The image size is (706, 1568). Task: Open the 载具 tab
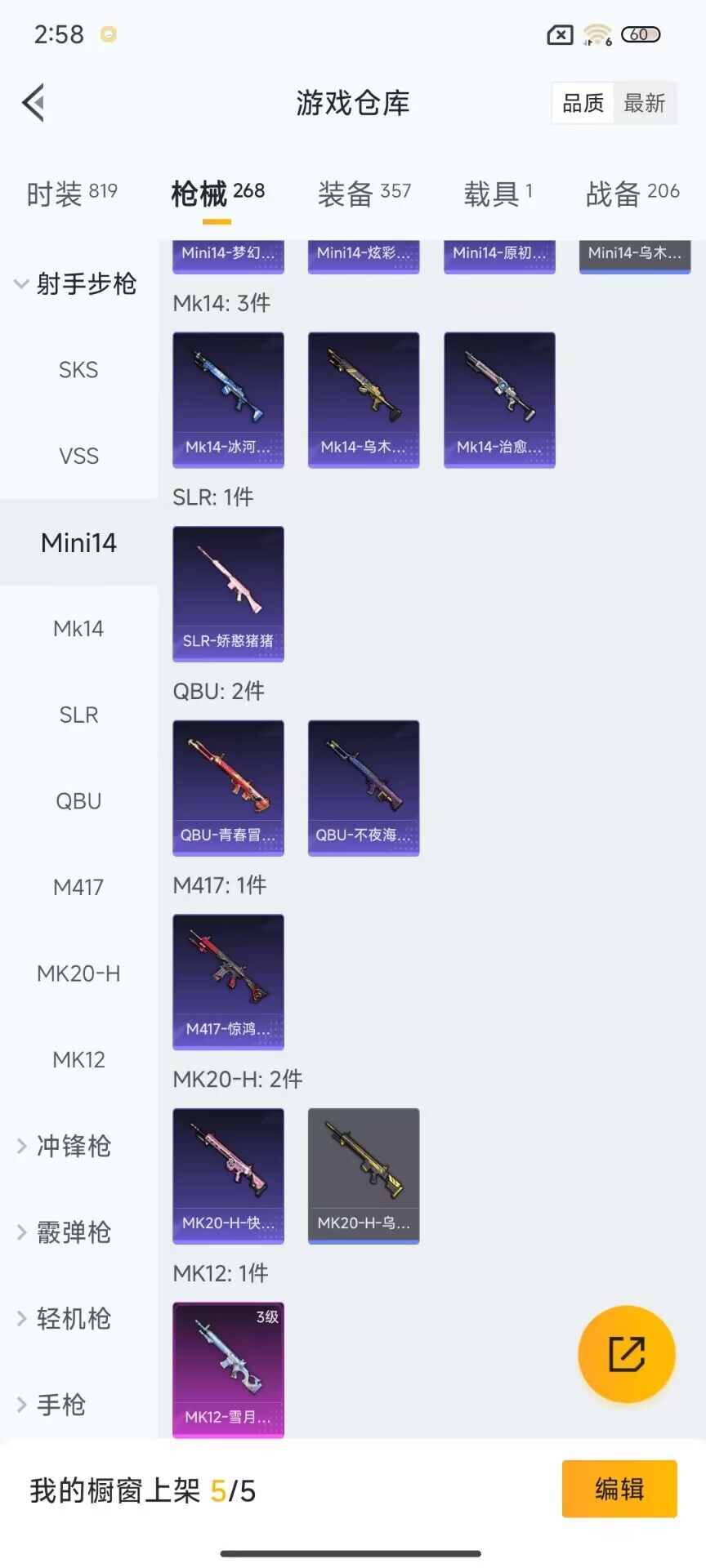click(498, 194)
